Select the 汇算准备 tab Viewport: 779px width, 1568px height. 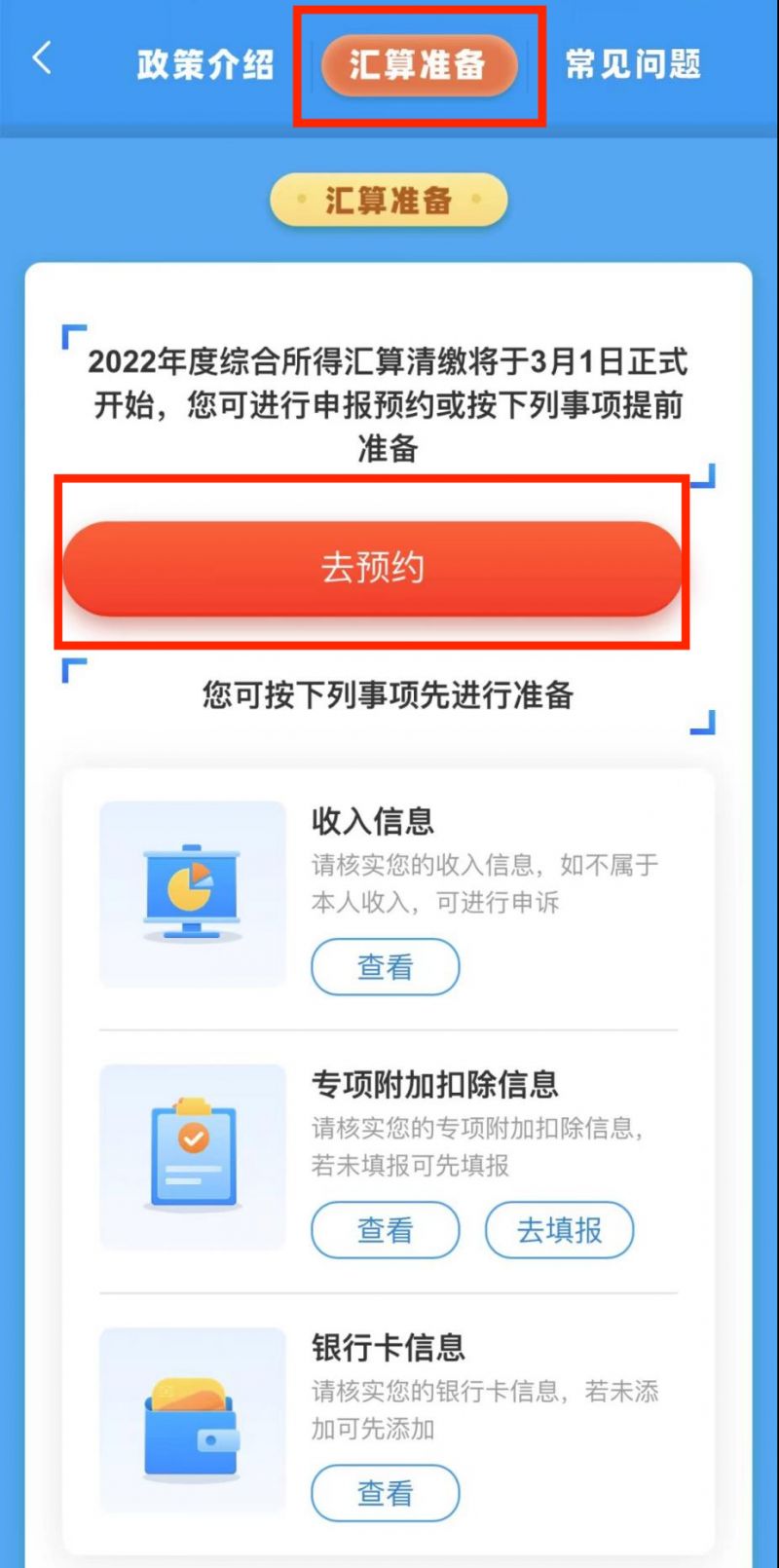pyautogui.click(x=418, y=65)
